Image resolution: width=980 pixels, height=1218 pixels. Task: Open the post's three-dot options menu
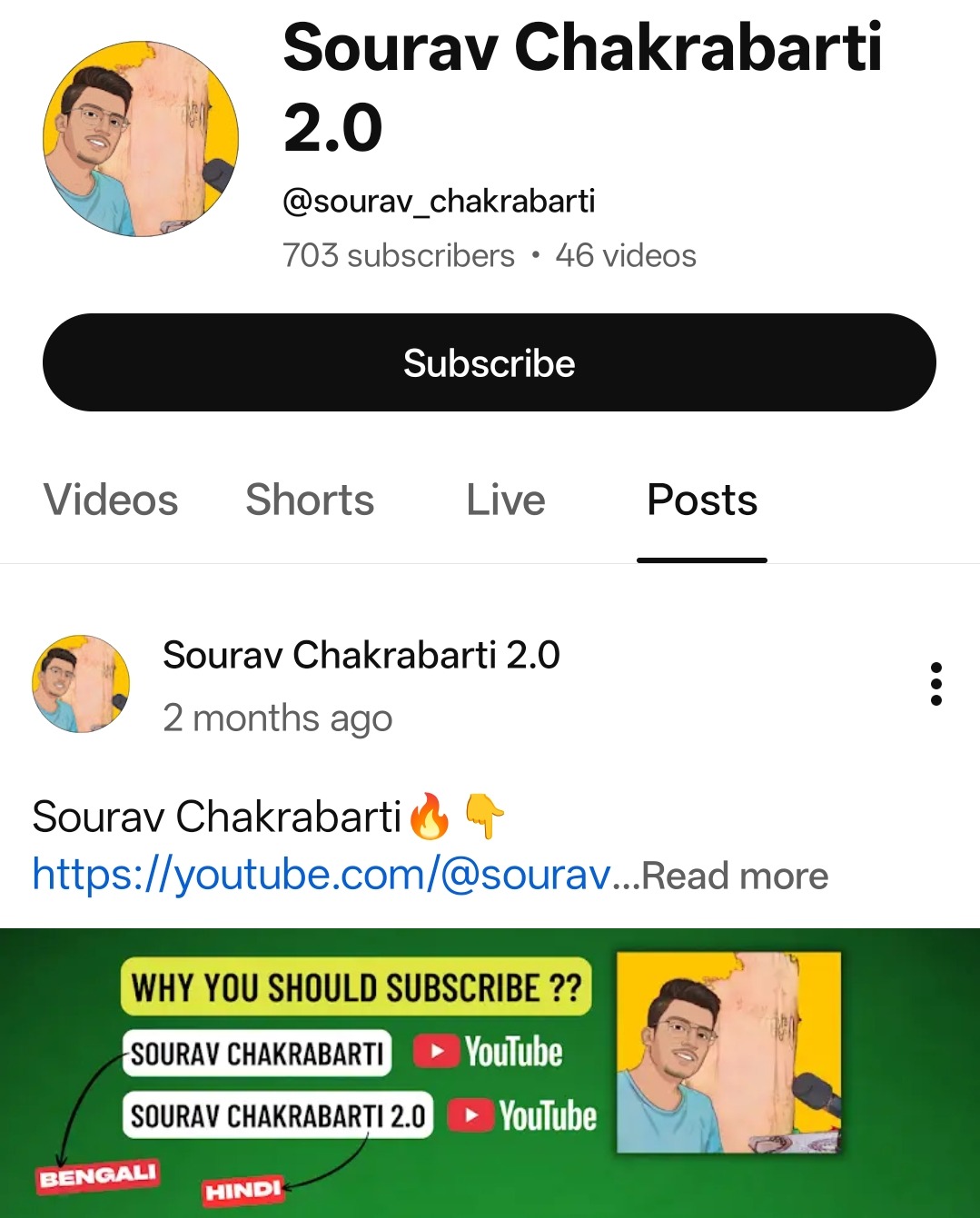pyautogui.click(x=935, y=684)
